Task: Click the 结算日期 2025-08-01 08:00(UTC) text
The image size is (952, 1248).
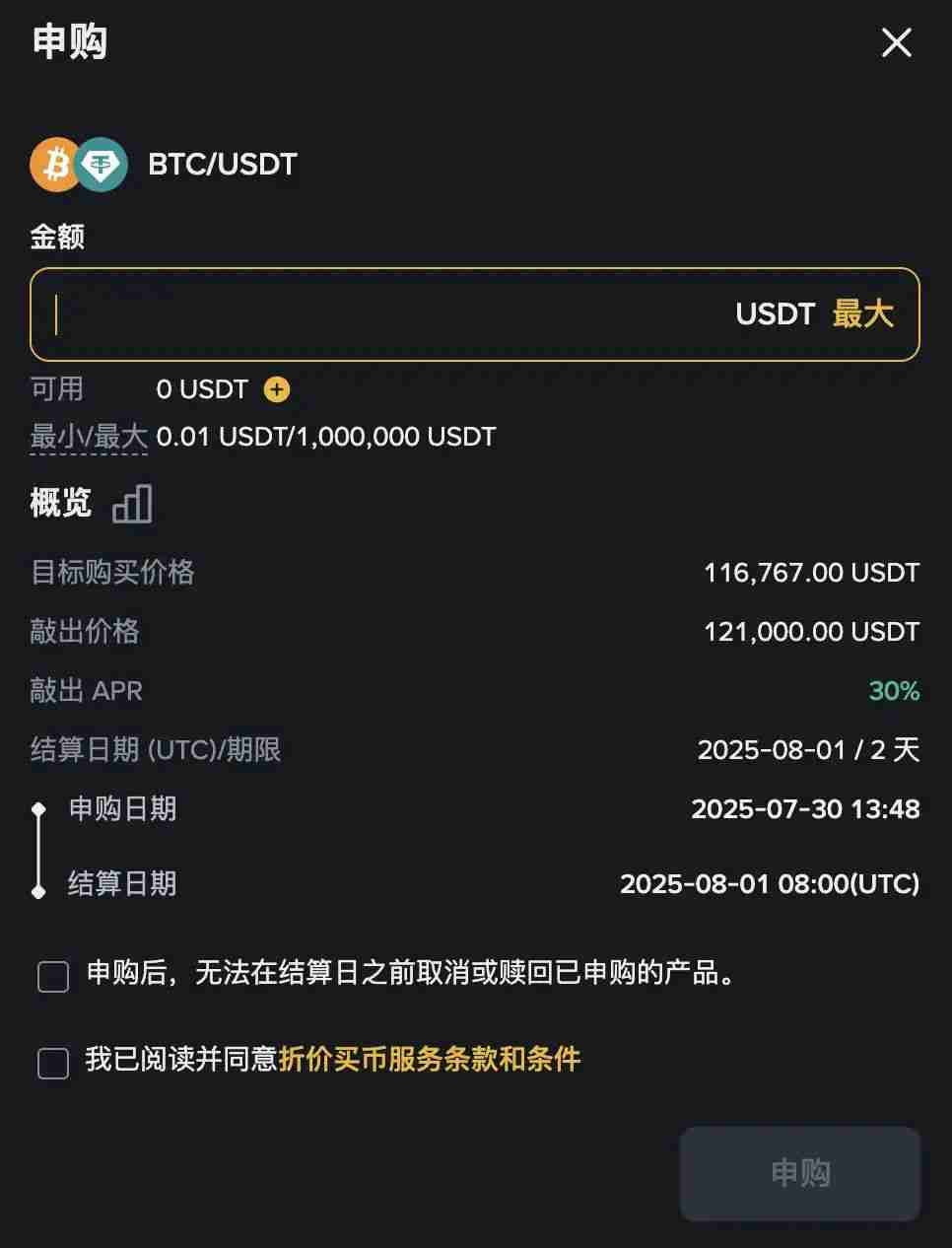Action: [x=771, y=884]
